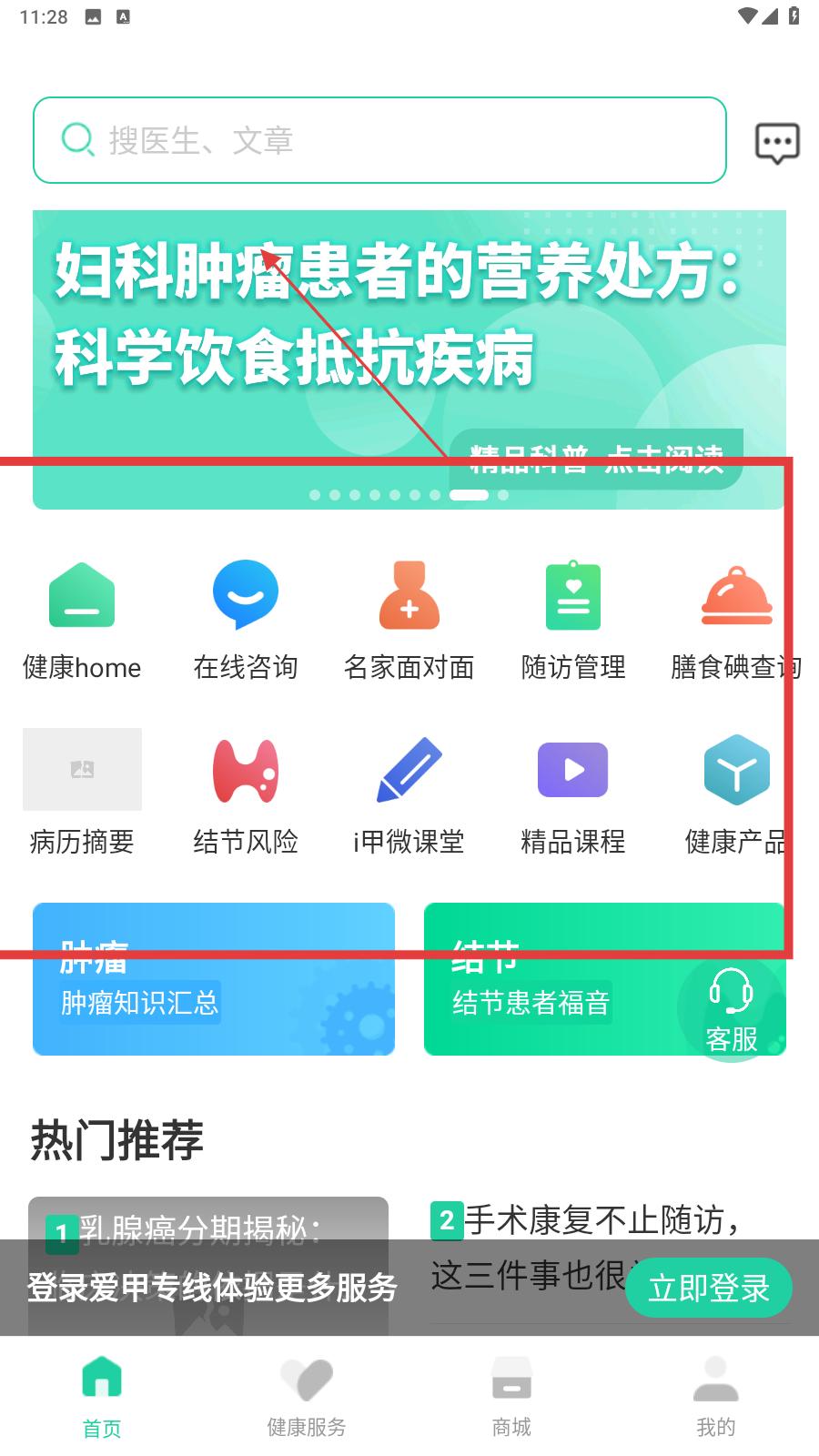Viewport: 819px width, 1456px height.
Task: Open i甲微课堂
Action: coord(409,794)
